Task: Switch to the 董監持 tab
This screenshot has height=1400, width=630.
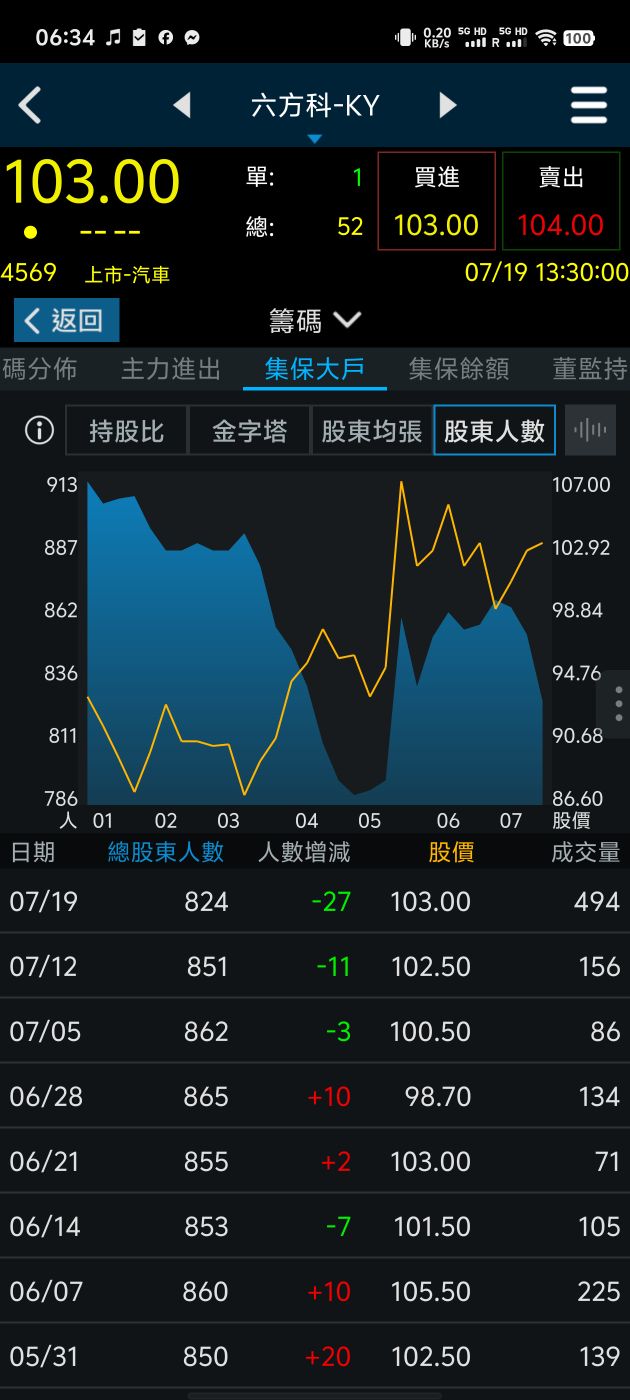Action: pos(590,369)
